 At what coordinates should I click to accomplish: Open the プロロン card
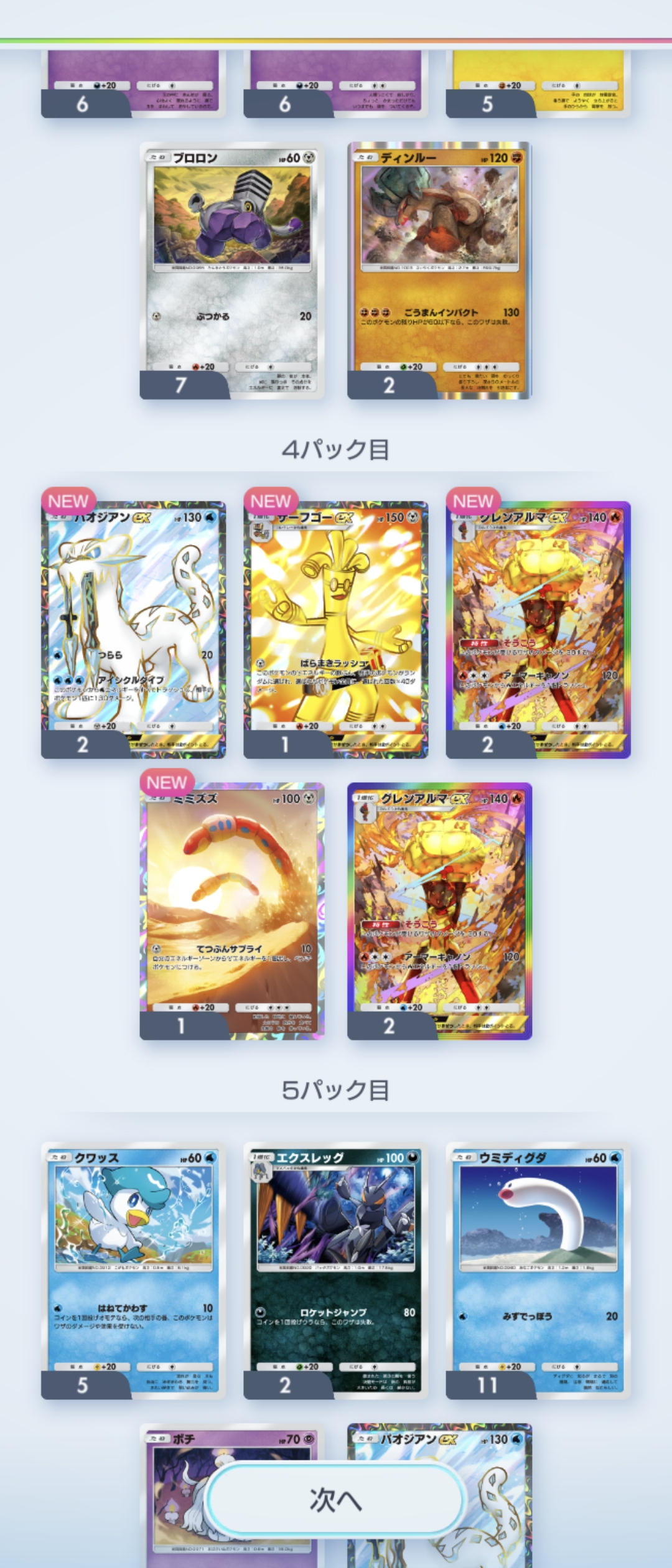231,271
